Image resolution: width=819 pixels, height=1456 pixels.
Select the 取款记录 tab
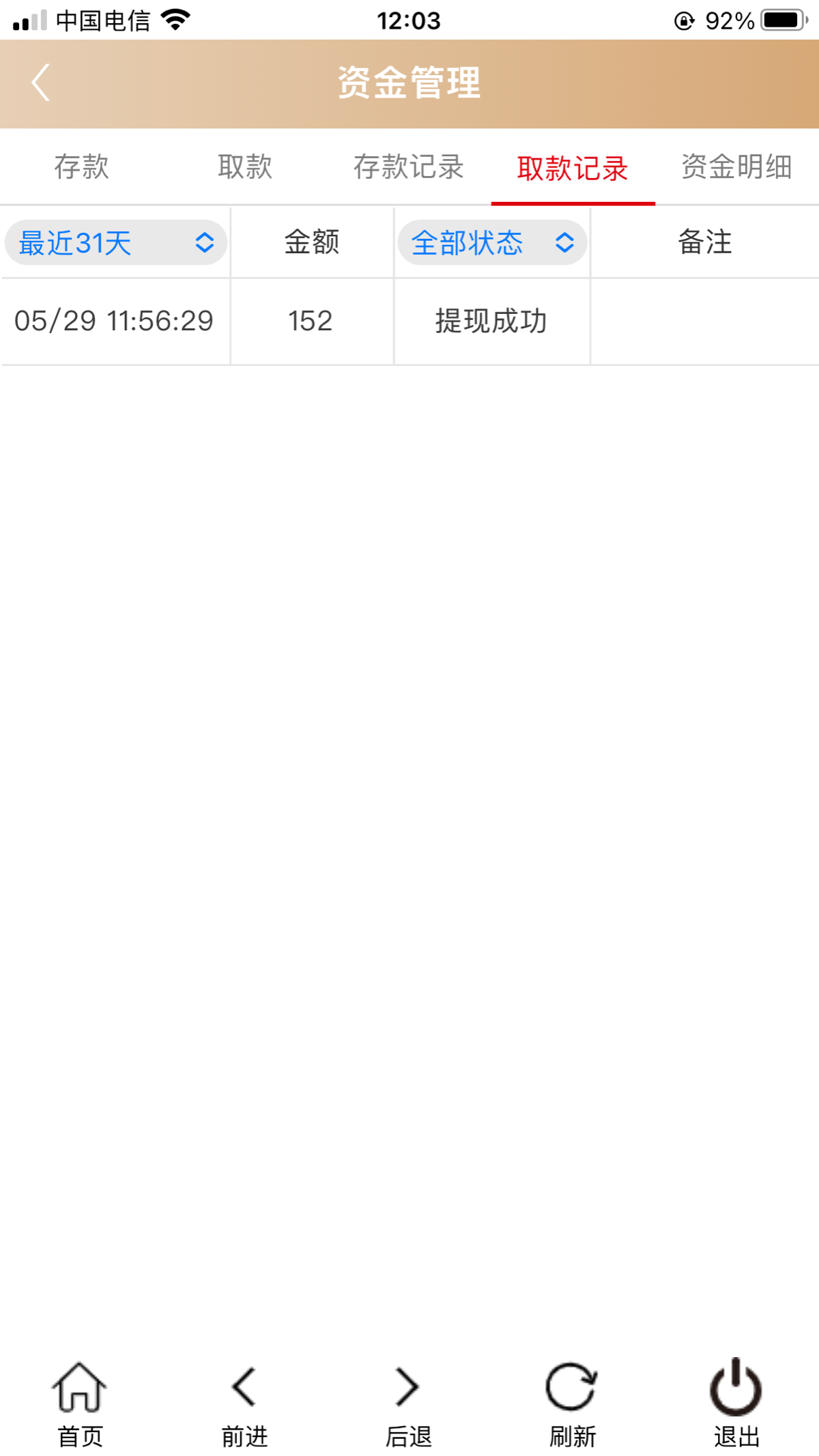click(573, 169)
